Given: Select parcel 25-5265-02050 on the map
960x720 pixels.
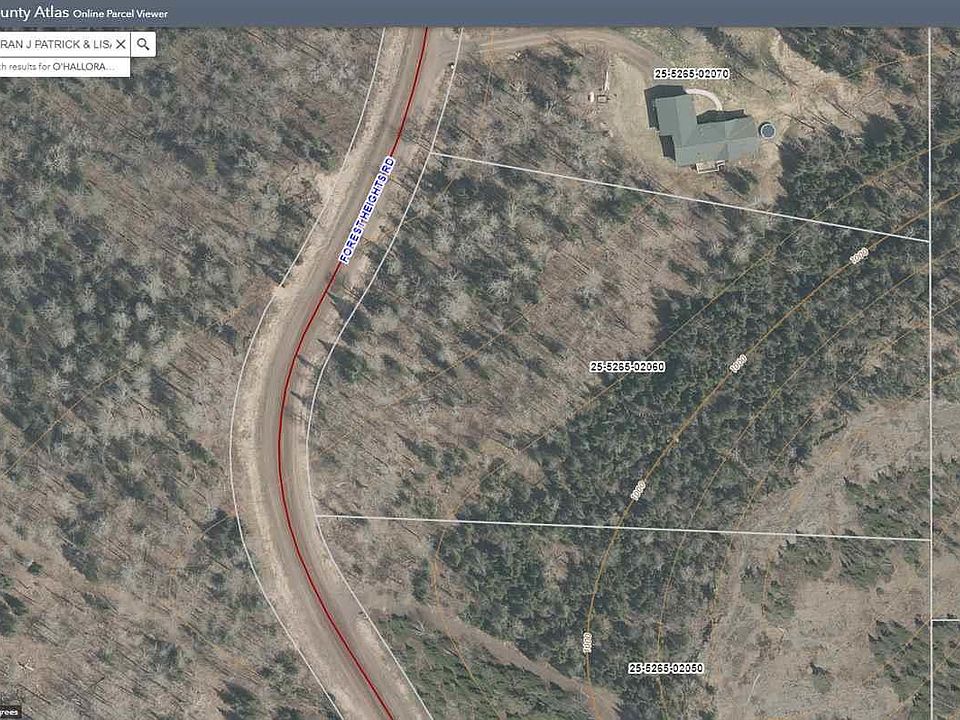Looking at the screenshot, I should 666,668.
